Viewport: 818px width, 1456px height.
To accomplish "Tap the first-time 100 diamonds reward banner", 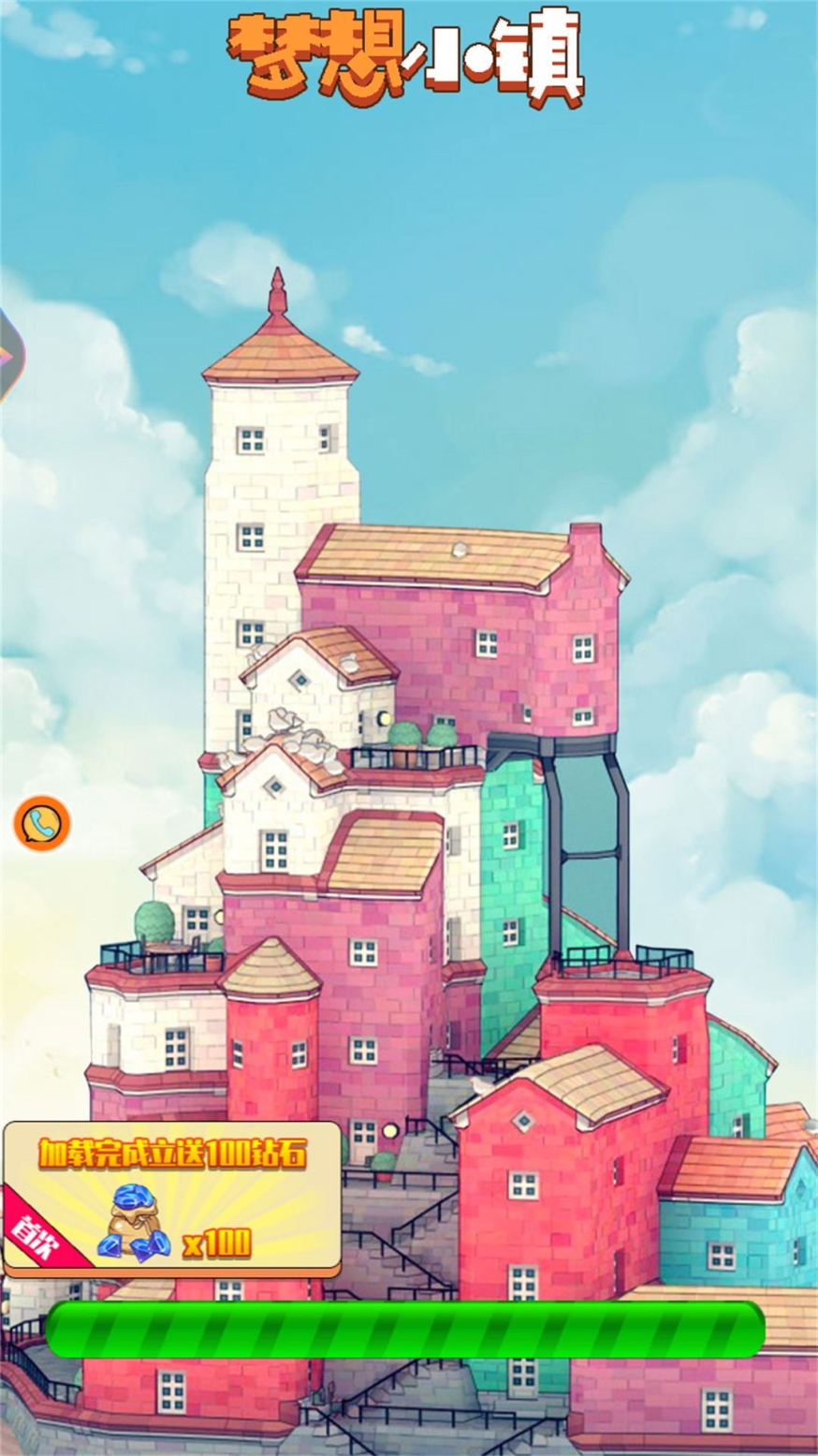I will pyautogui.click(x=172, y=1199).
